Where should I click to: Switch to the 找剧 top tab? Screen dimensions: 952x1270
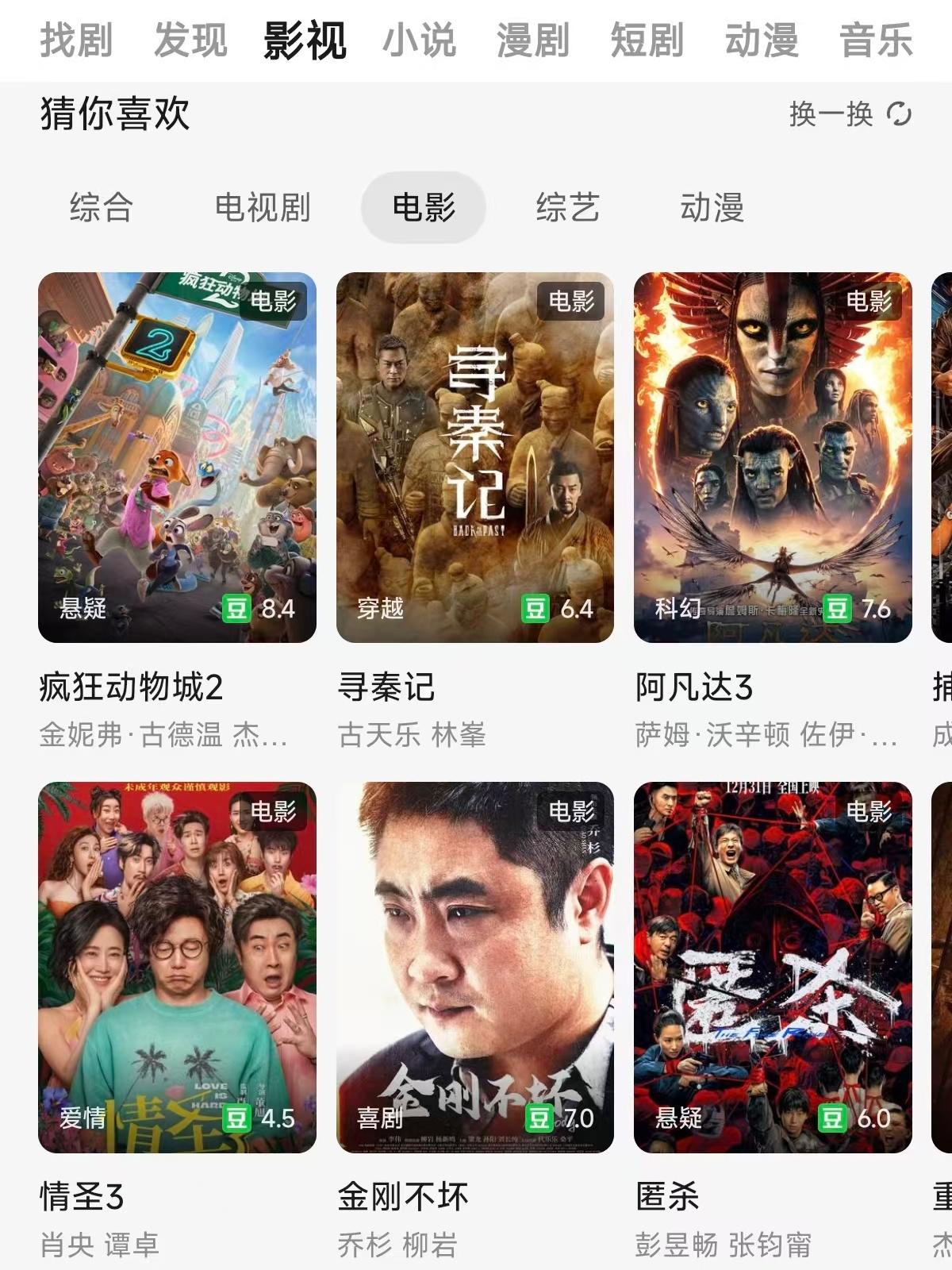tap(76, 40)
